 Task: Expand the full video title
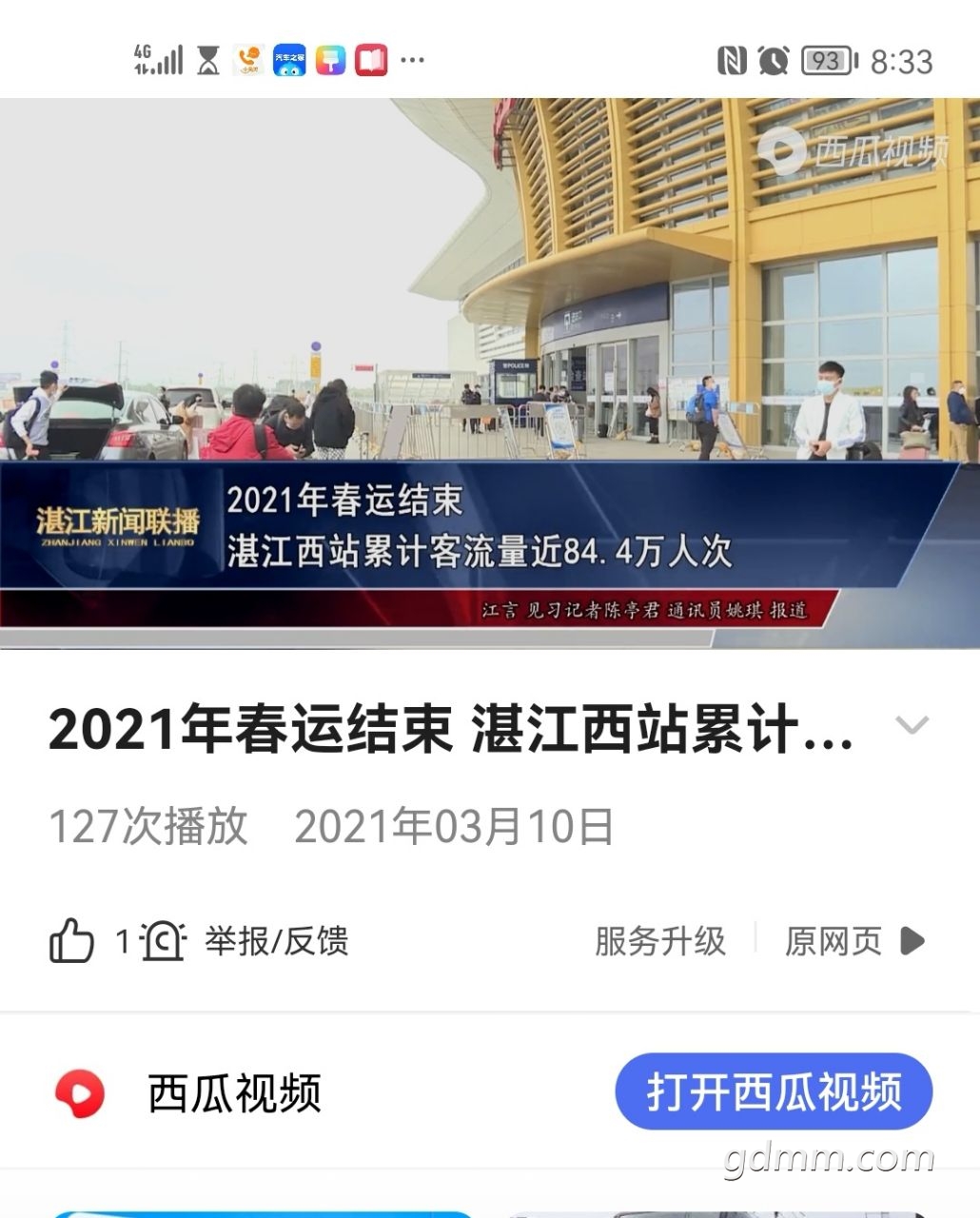click(x=911, y=726)
